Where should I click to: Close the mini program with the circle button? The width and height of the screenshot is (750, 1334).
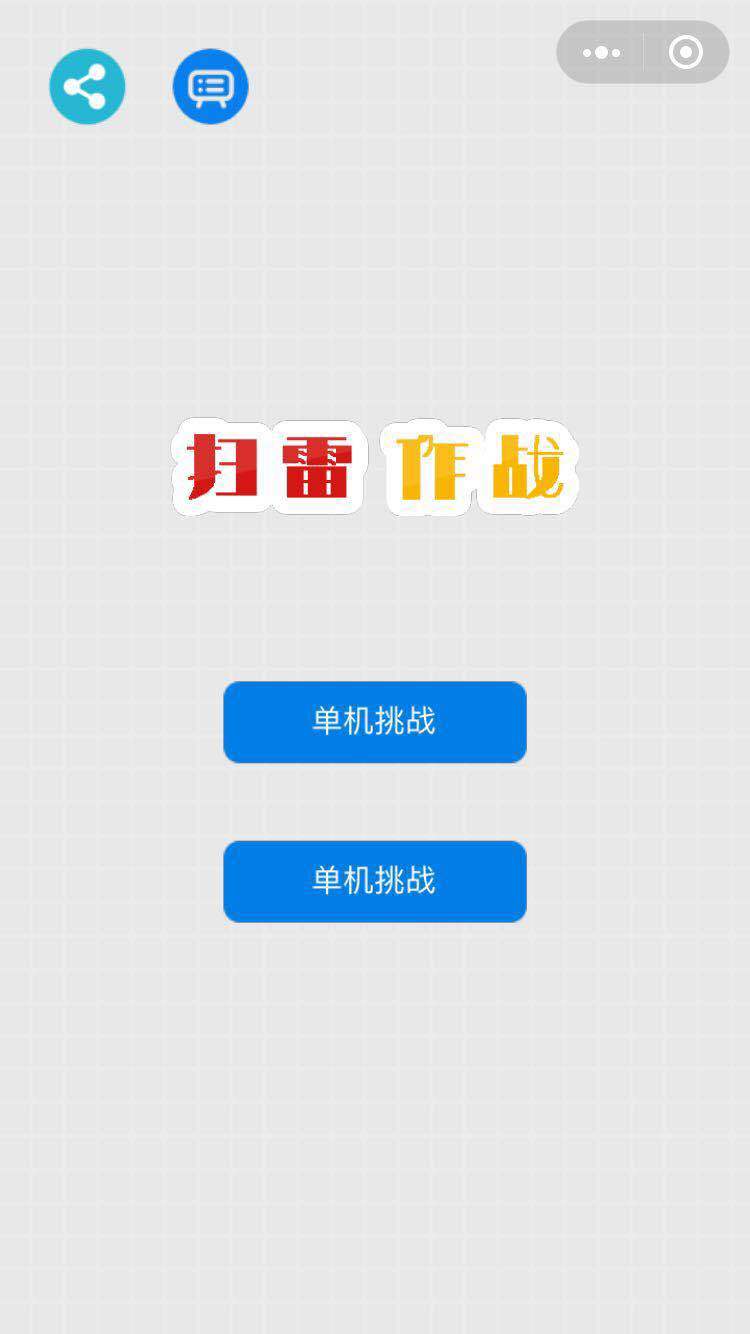click(x=686, y=53)
